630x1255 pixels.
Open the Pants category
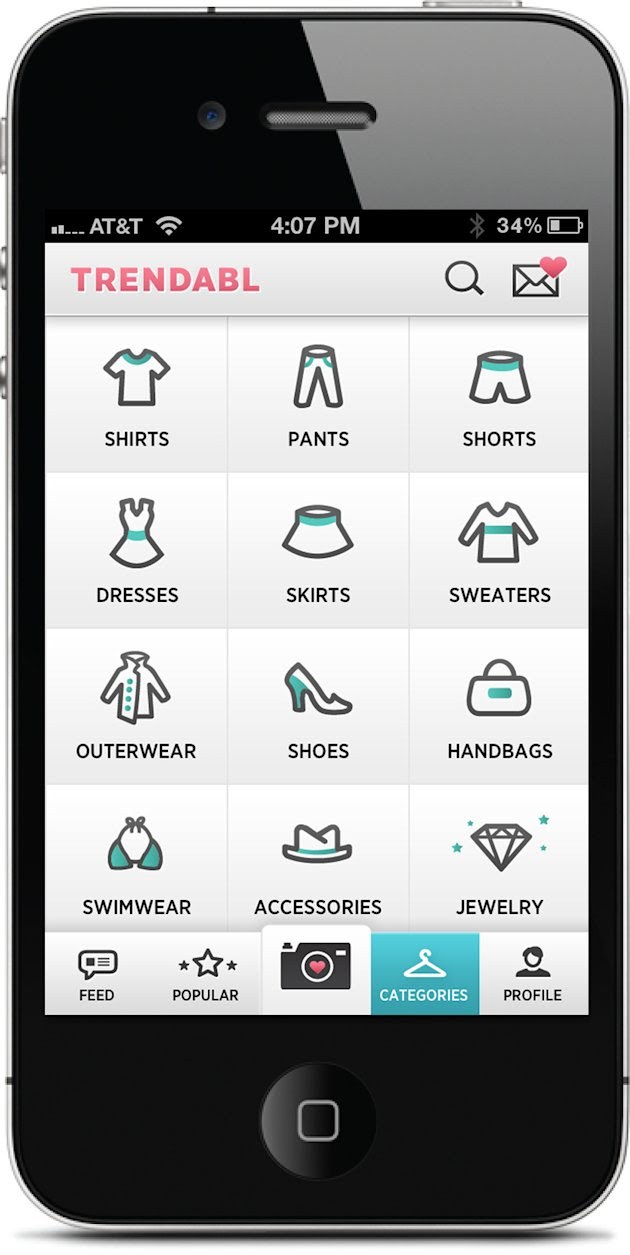pyautogui.click(x=318, y=396)
